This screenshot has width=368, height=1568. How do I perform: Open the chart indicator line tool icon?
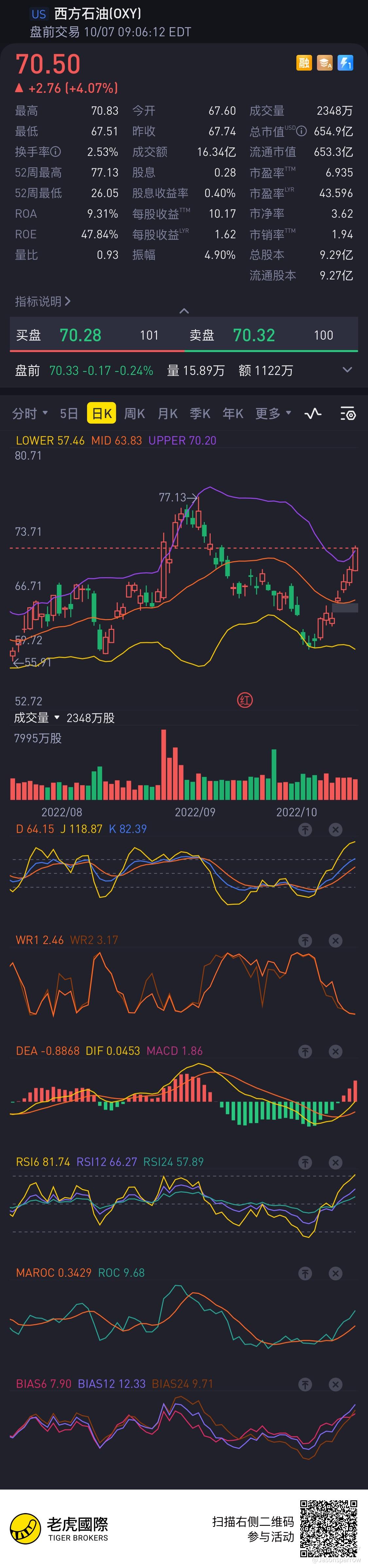pyautogui.click(x=313, y=414)
